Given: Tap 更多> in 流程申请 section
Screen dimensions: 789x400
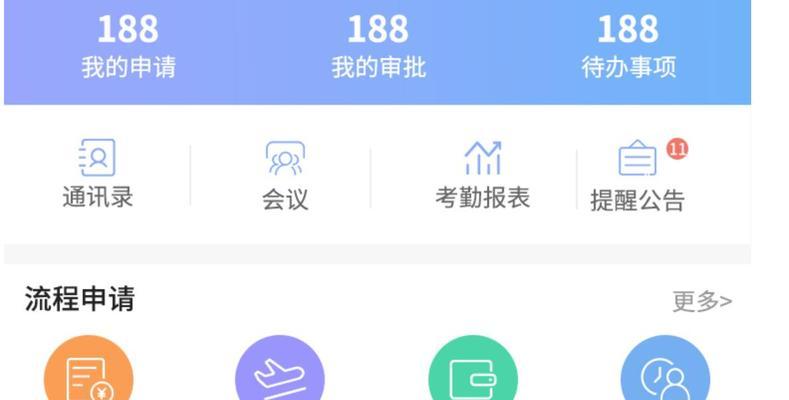Looking at the screenshot, I should [701, 301].
